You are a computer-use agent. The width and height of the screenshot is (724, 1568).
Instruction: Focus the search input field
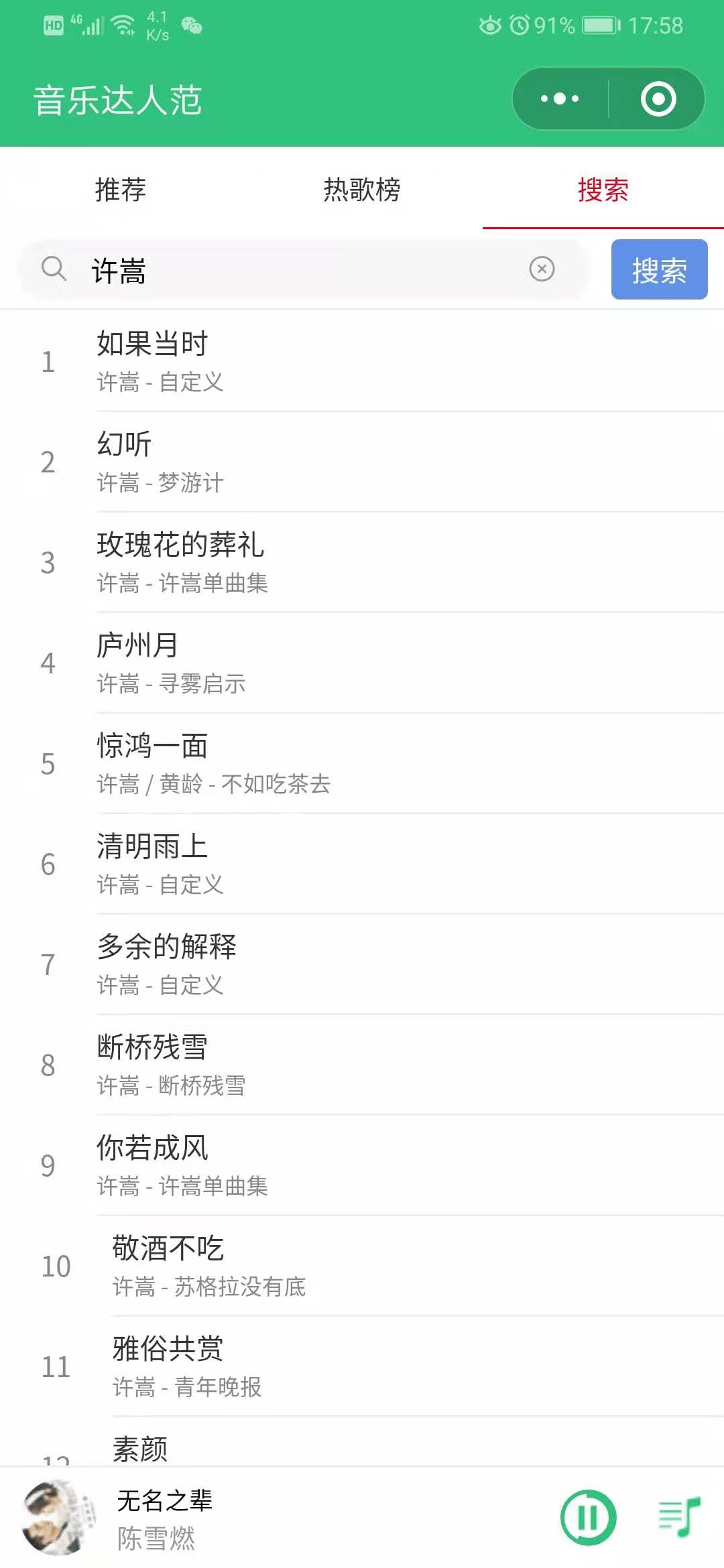[x=302, y=271]
